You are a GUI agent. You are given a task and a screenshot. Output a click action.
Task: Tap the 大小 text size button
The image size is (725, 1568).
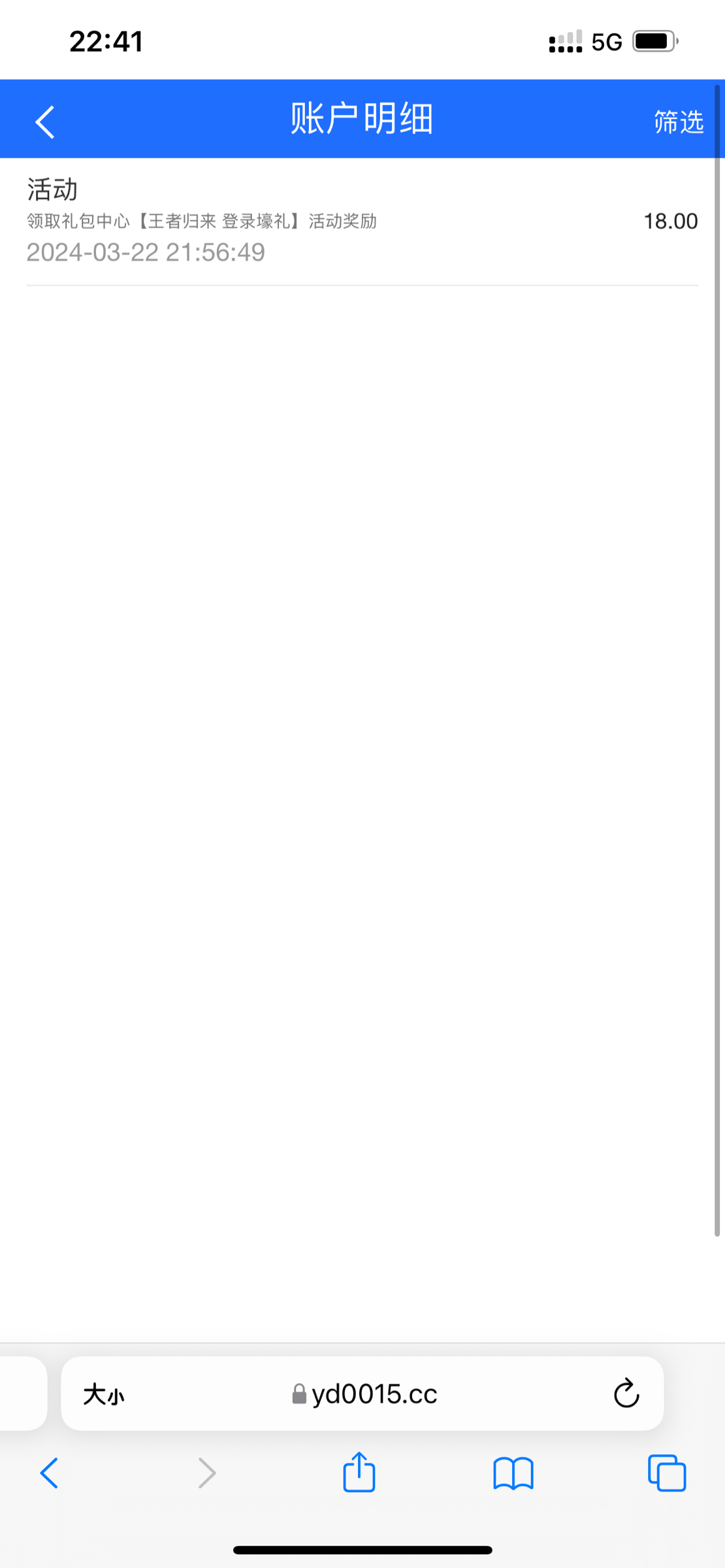point(103,1395)
